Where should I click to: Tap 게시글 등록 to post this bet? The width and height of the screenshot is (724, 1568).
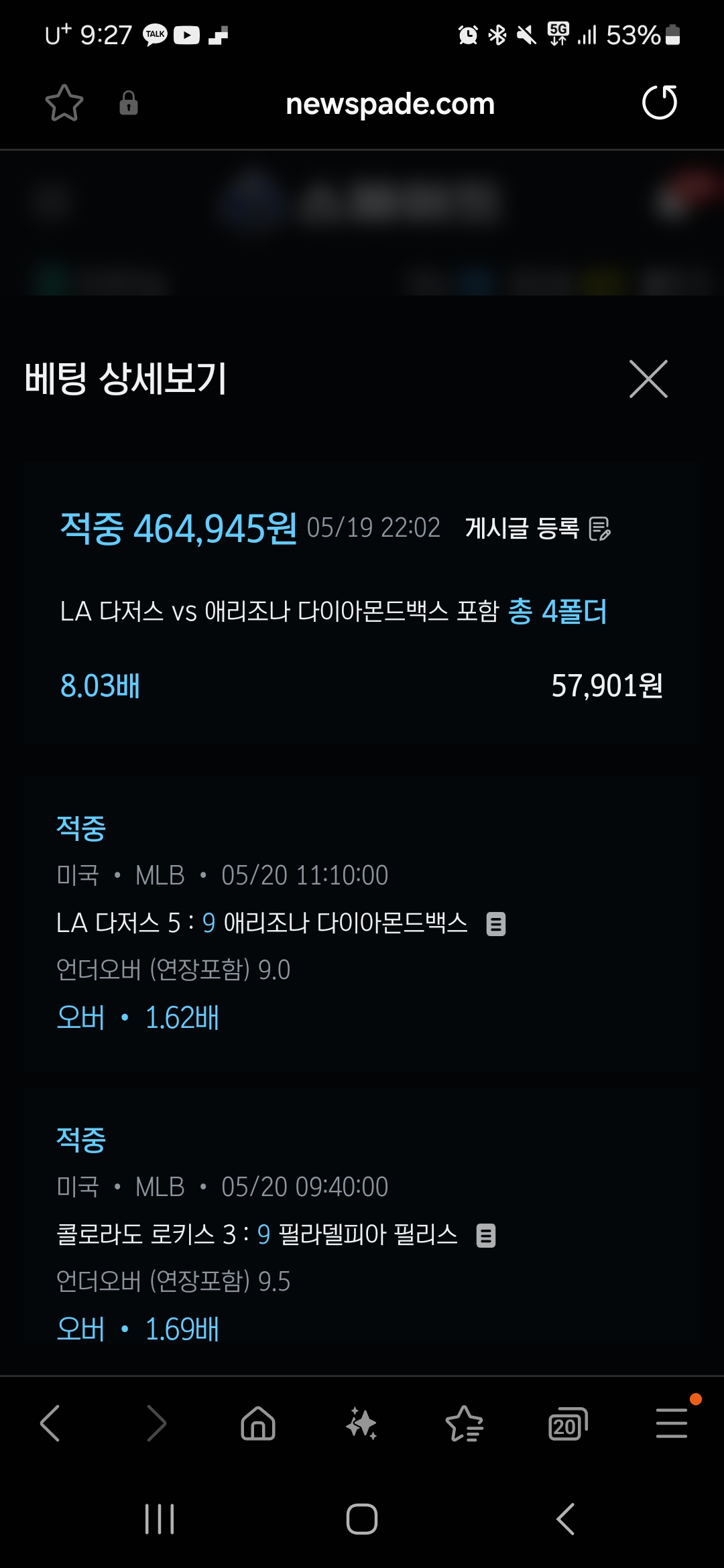(538, 528)
